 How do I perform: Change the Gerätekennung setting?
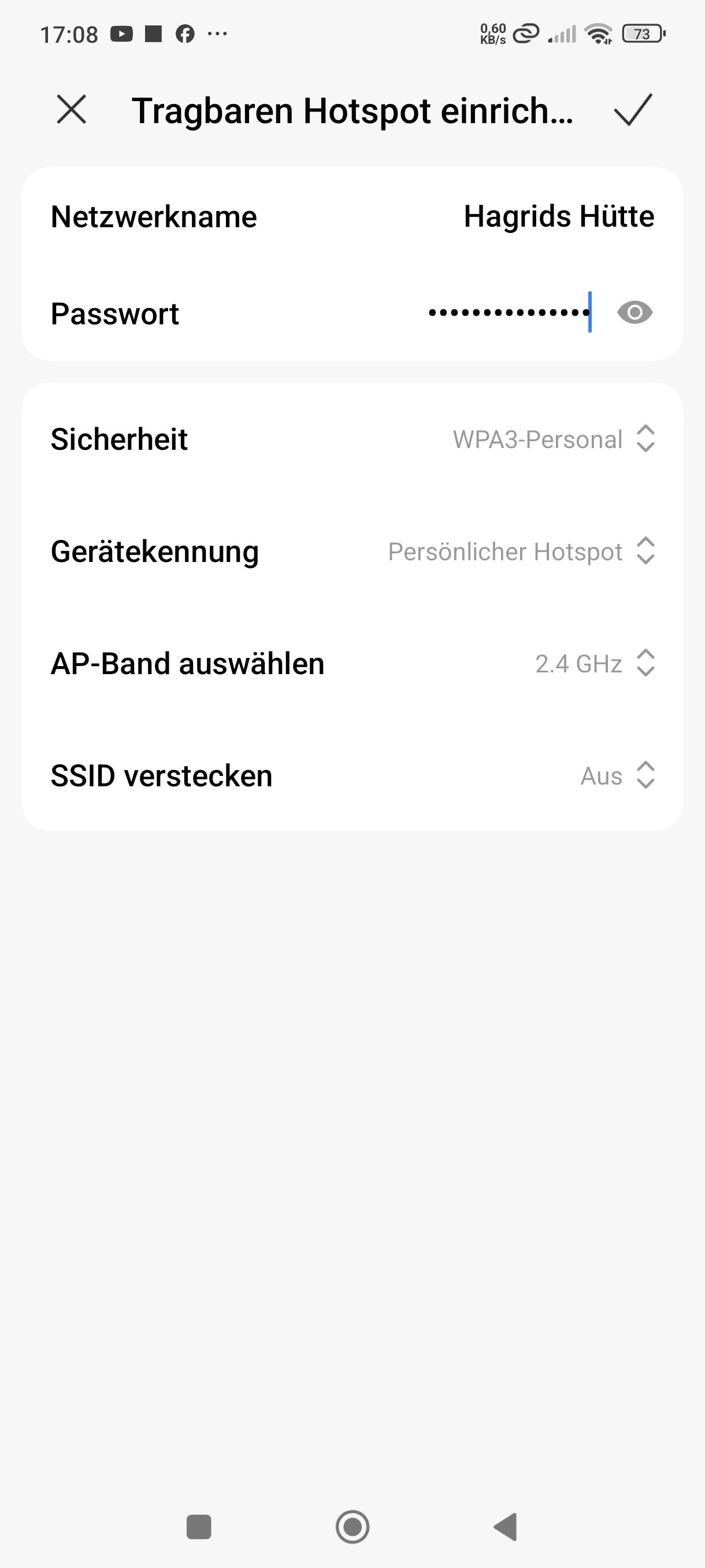(x=521, y=552)
